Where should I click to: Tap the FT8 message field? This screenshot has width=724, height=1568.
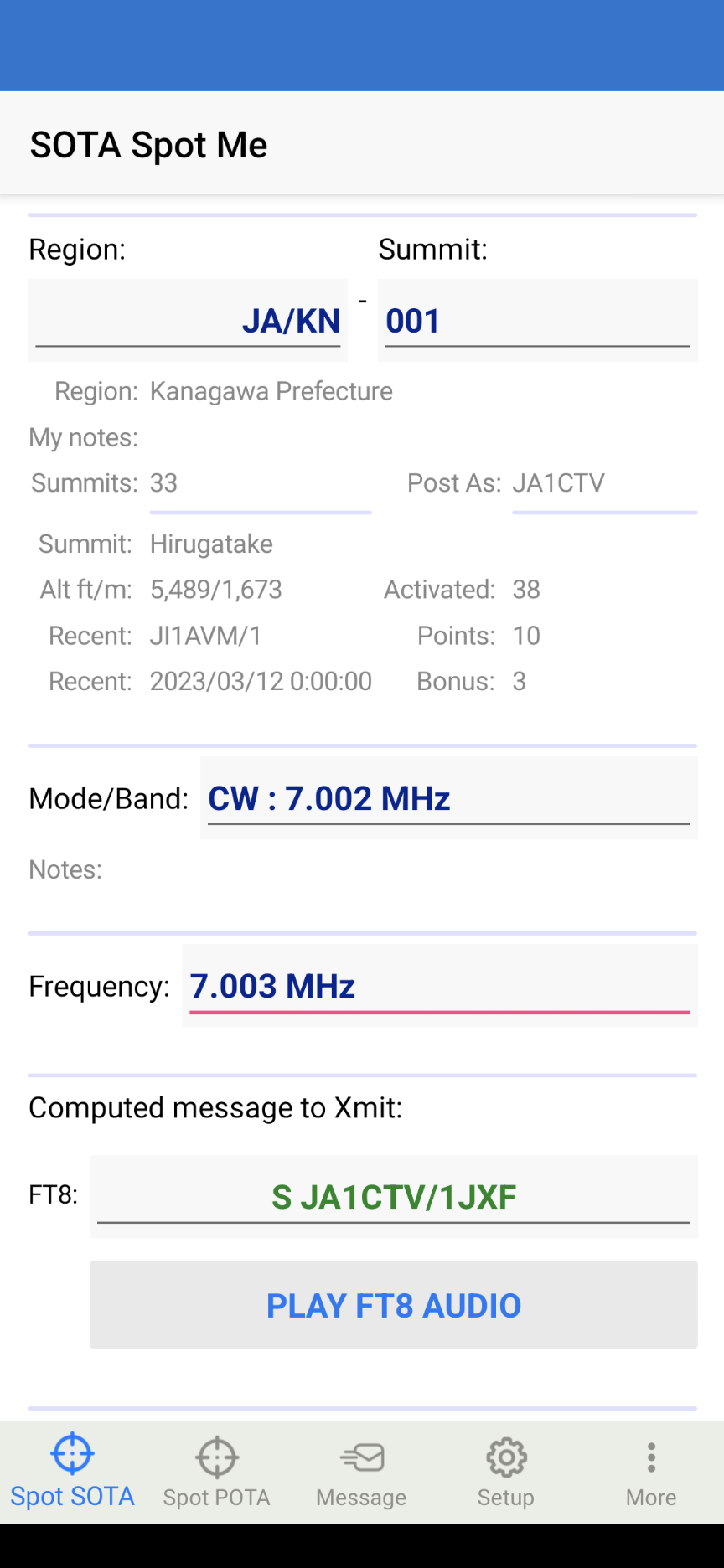point(393,1197)
